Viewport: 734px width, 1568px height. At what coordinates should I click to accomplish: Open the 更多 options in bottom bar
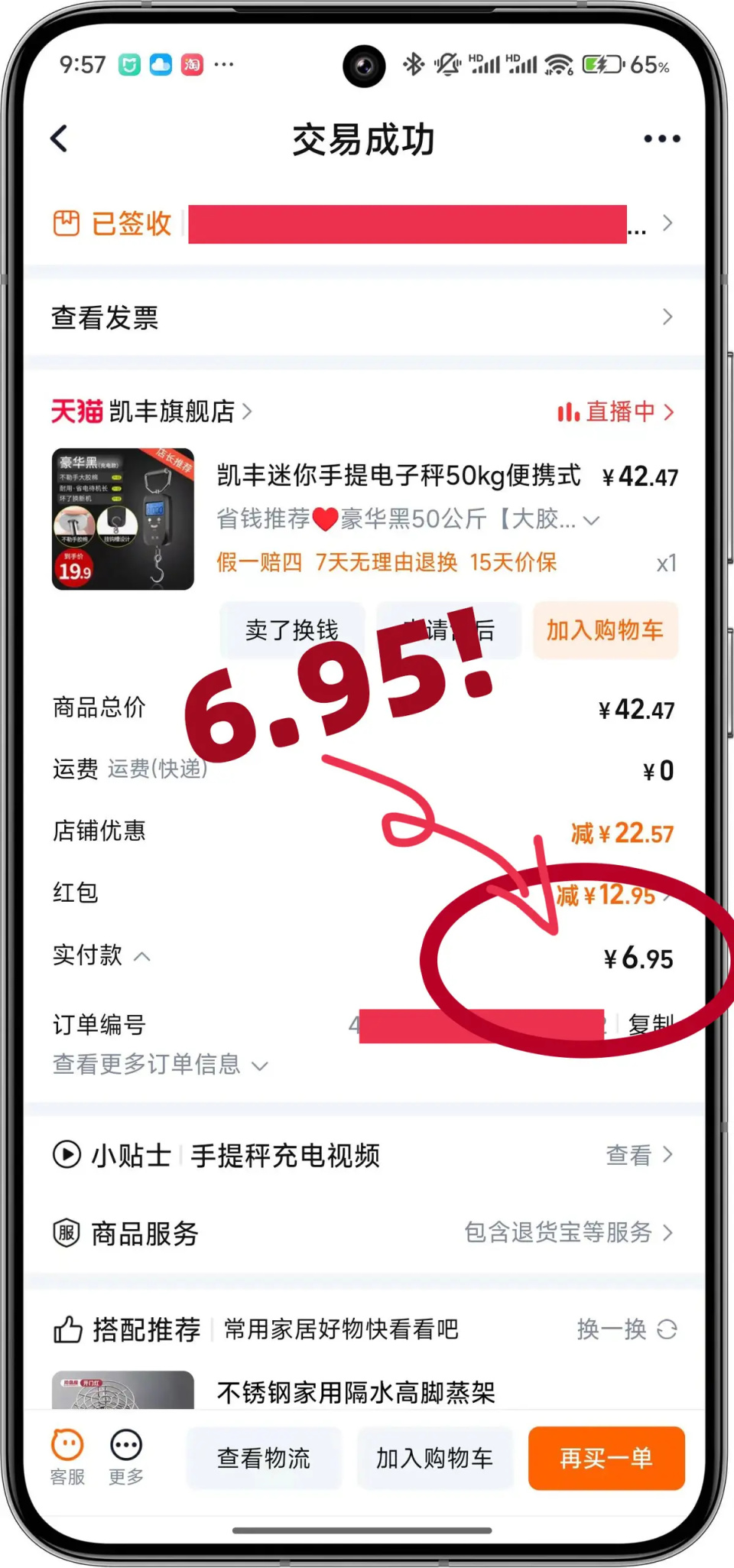click(x=126, y=1456)
